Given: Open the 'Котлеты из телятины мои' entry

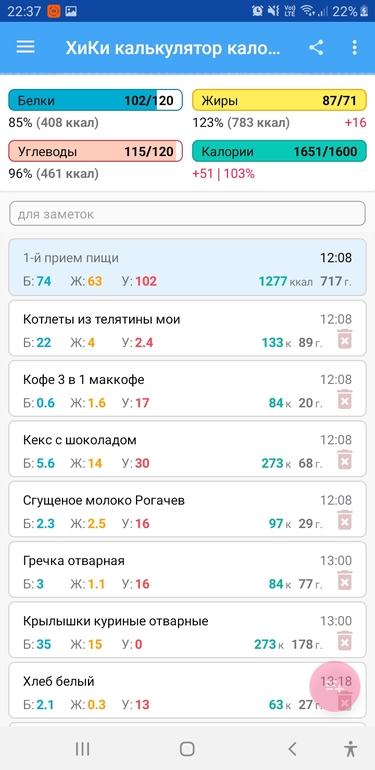Looking at the screenshot, I should 187,328.
